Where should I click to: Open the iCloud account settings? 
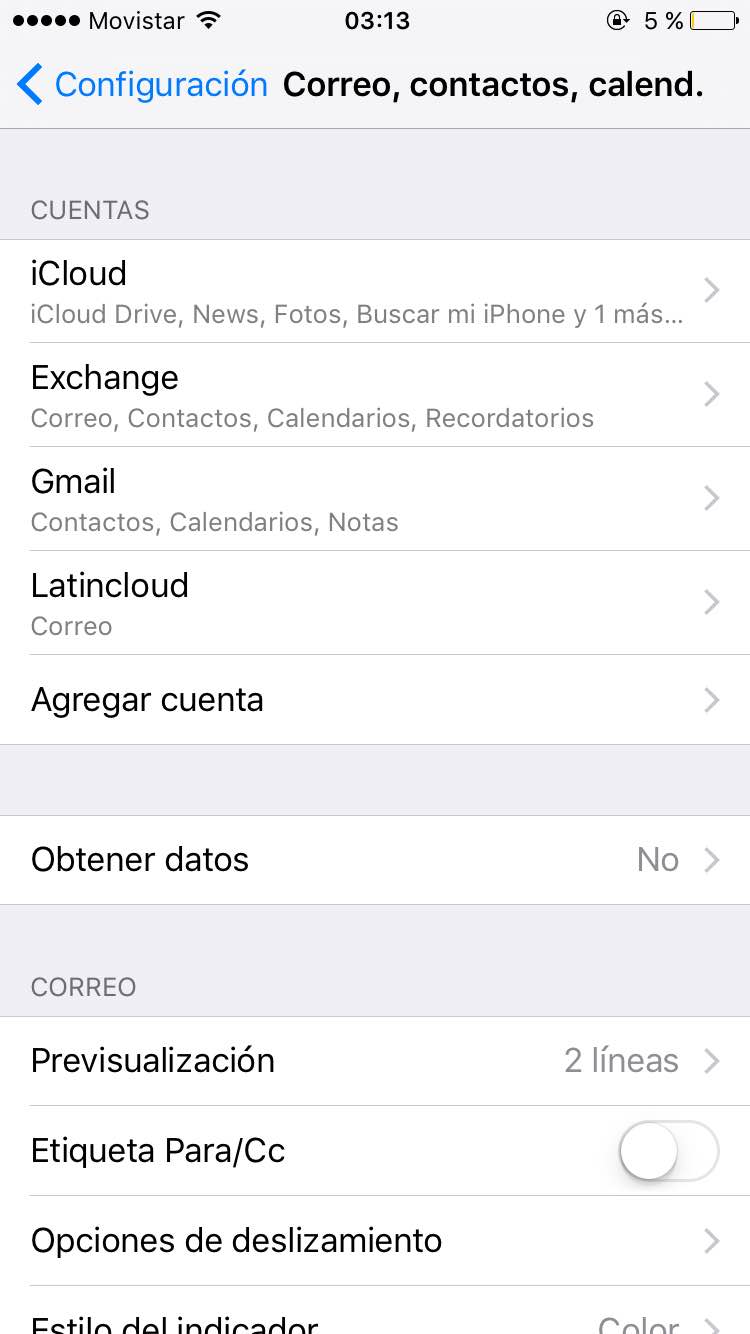(375, 291)
